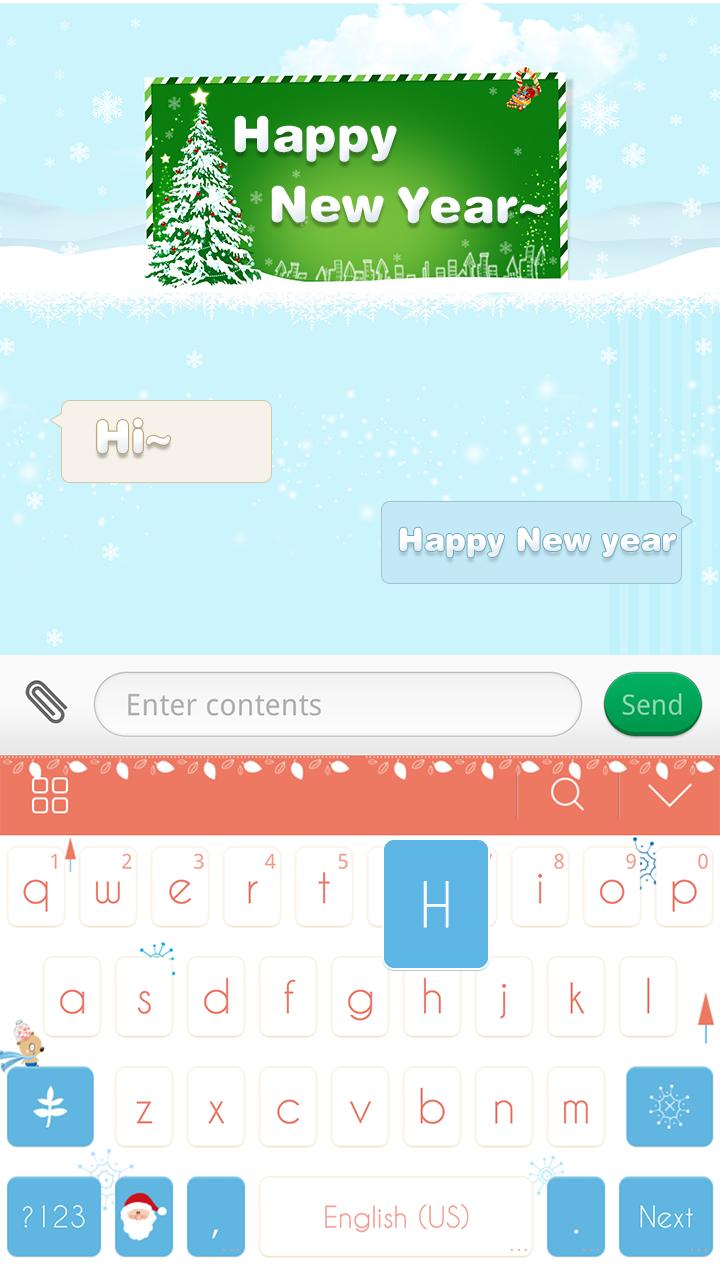The height and width of the screenshot is (1280, 720).
Task: Collapse the keyboard with the down chevron
Action: coord(668,795)
